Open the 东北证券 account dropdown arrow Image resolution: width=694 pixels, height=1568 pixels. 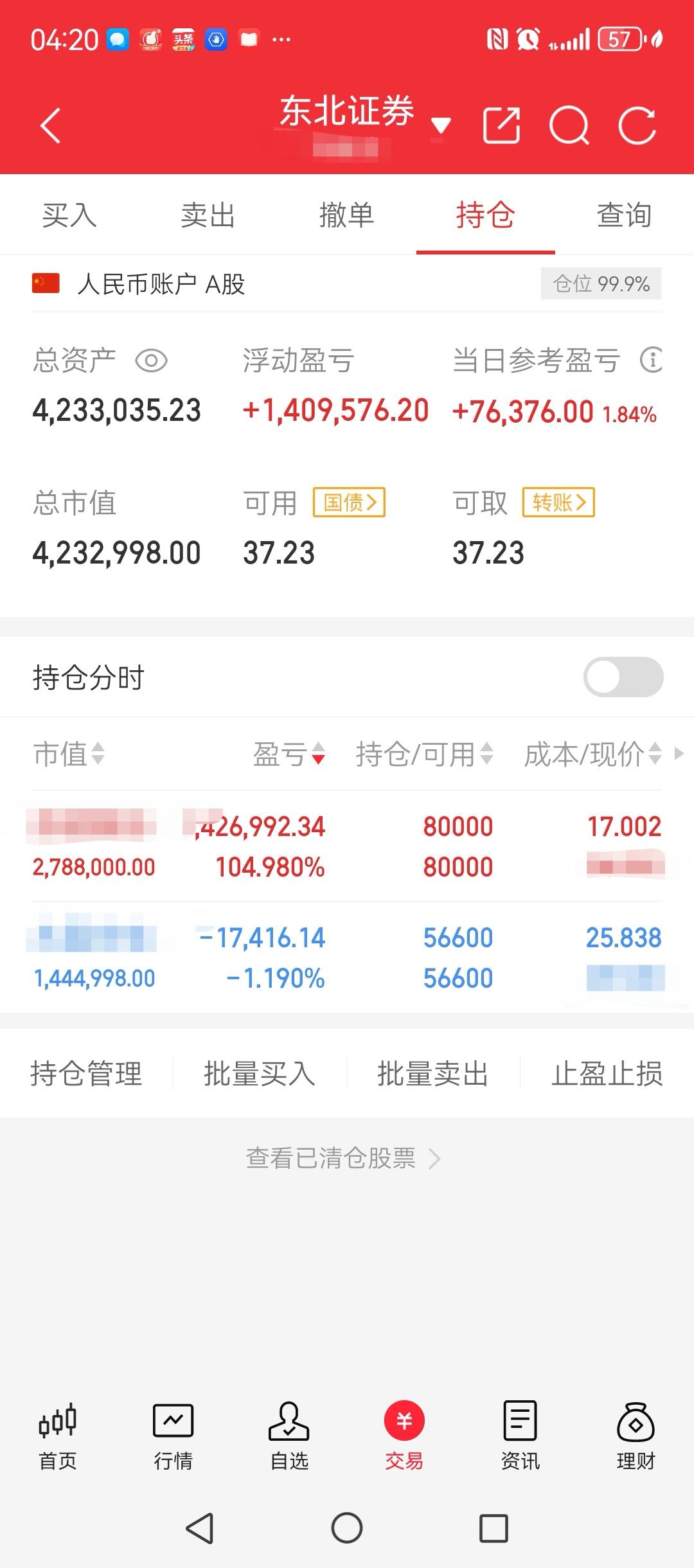441,126
